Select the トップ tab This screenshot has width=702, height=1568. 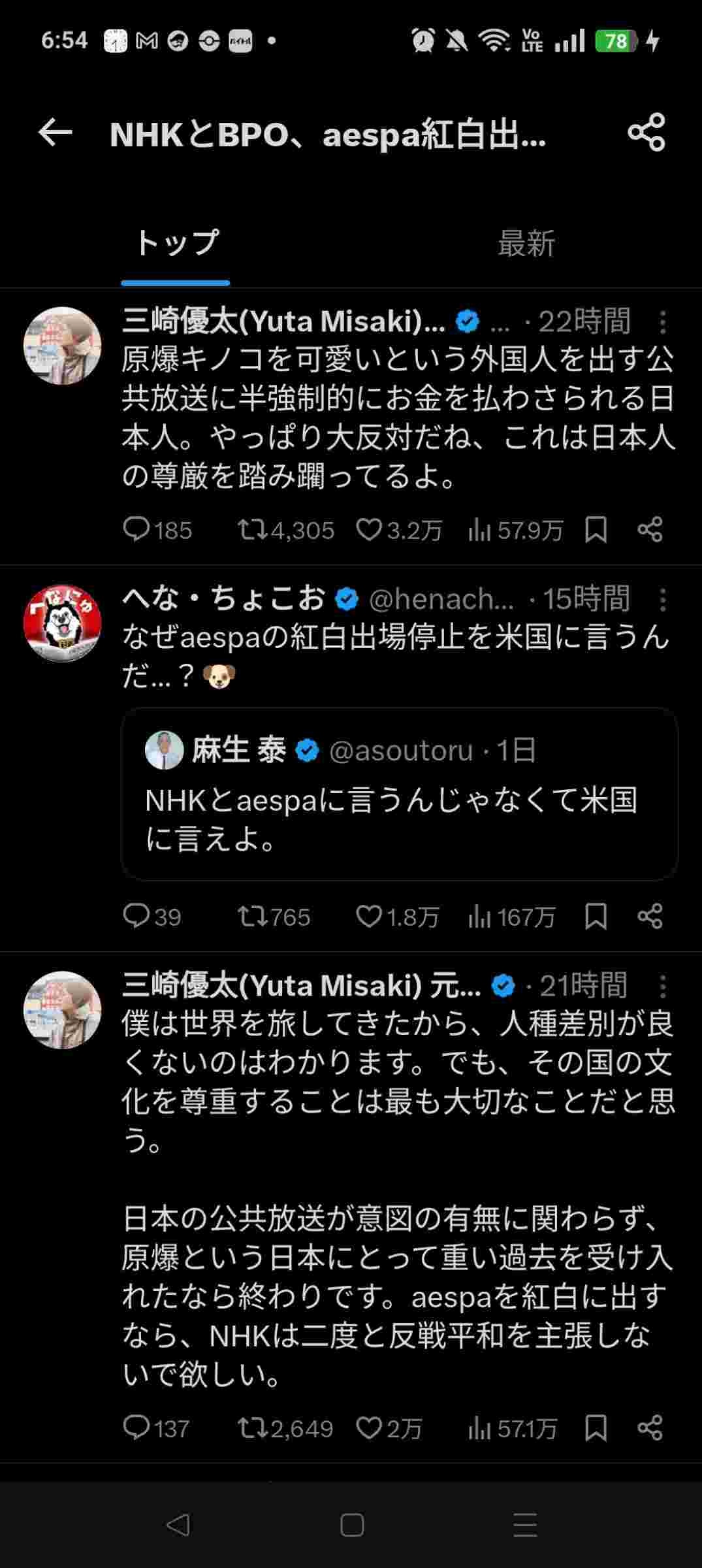tap(176, 244)
